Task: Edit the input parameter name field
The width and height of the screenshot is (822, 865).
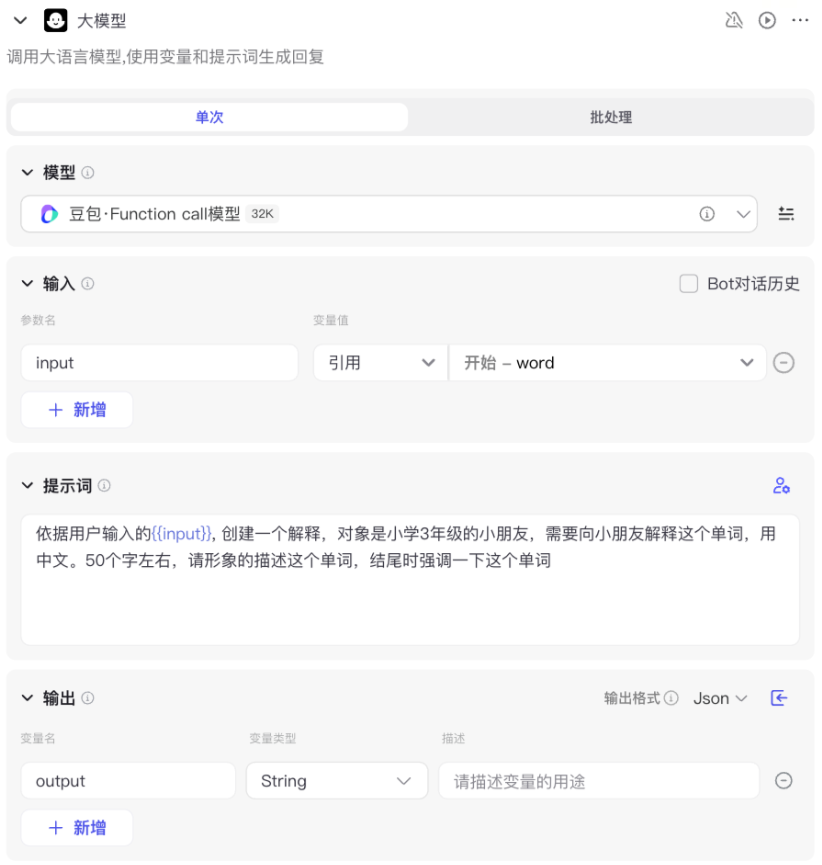Action: coord(159,363)
